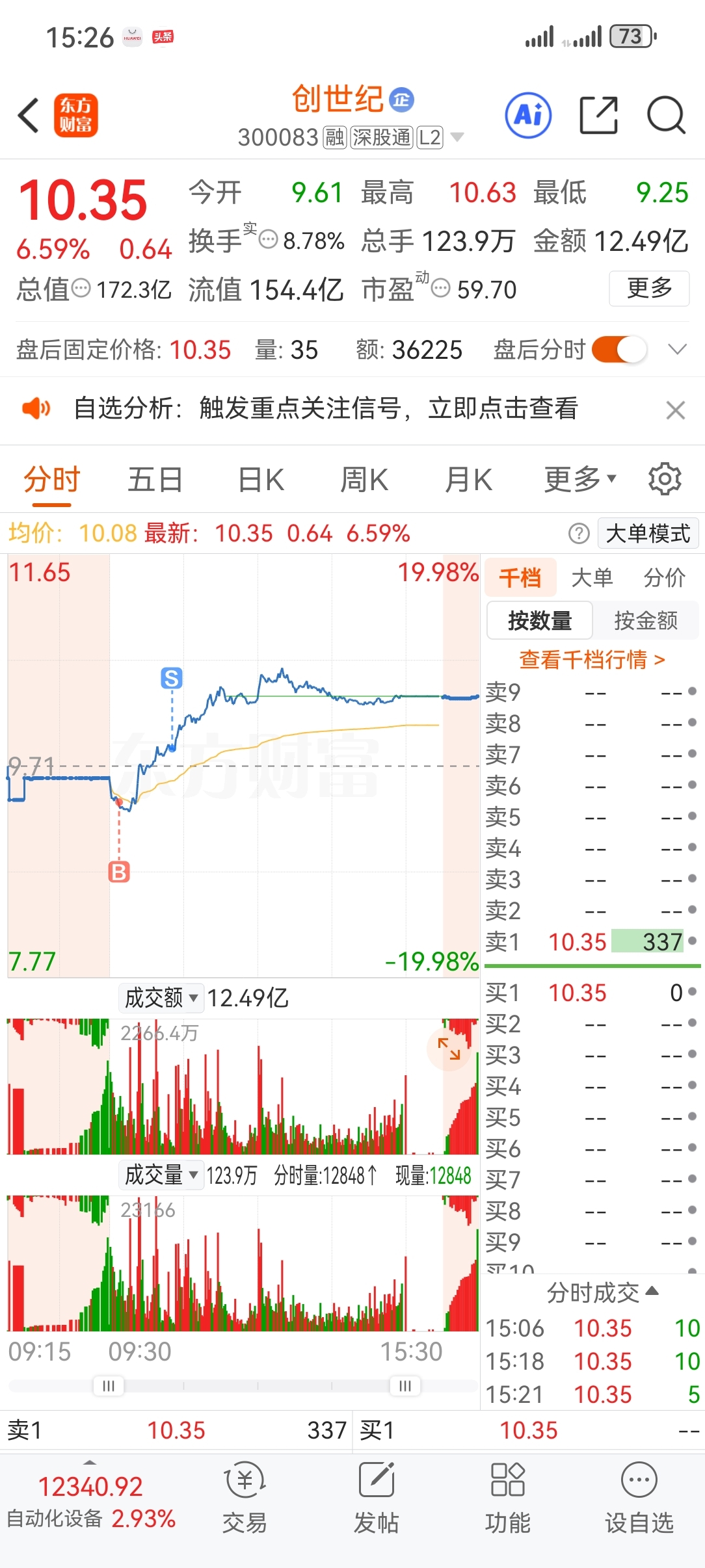Enable 大单模式 button
The image size is (705, 1568).
tap(648, 534)
